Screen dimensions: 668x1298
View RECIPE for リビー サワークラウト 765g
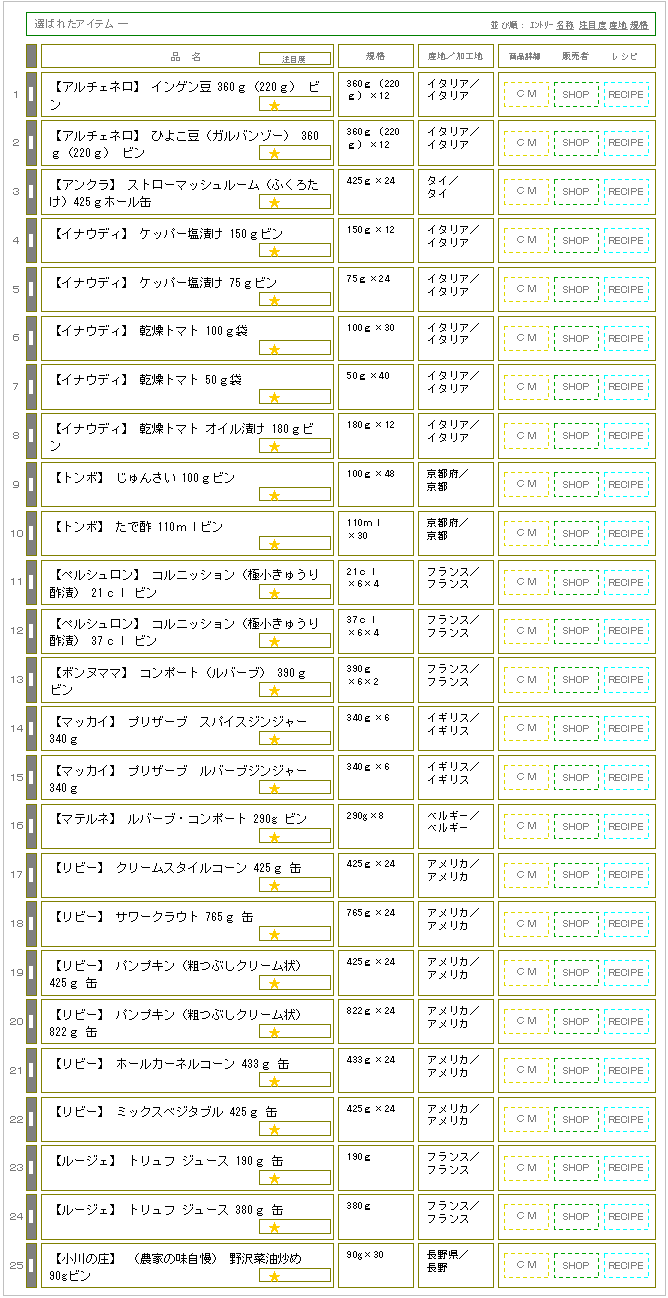[626, 924]
